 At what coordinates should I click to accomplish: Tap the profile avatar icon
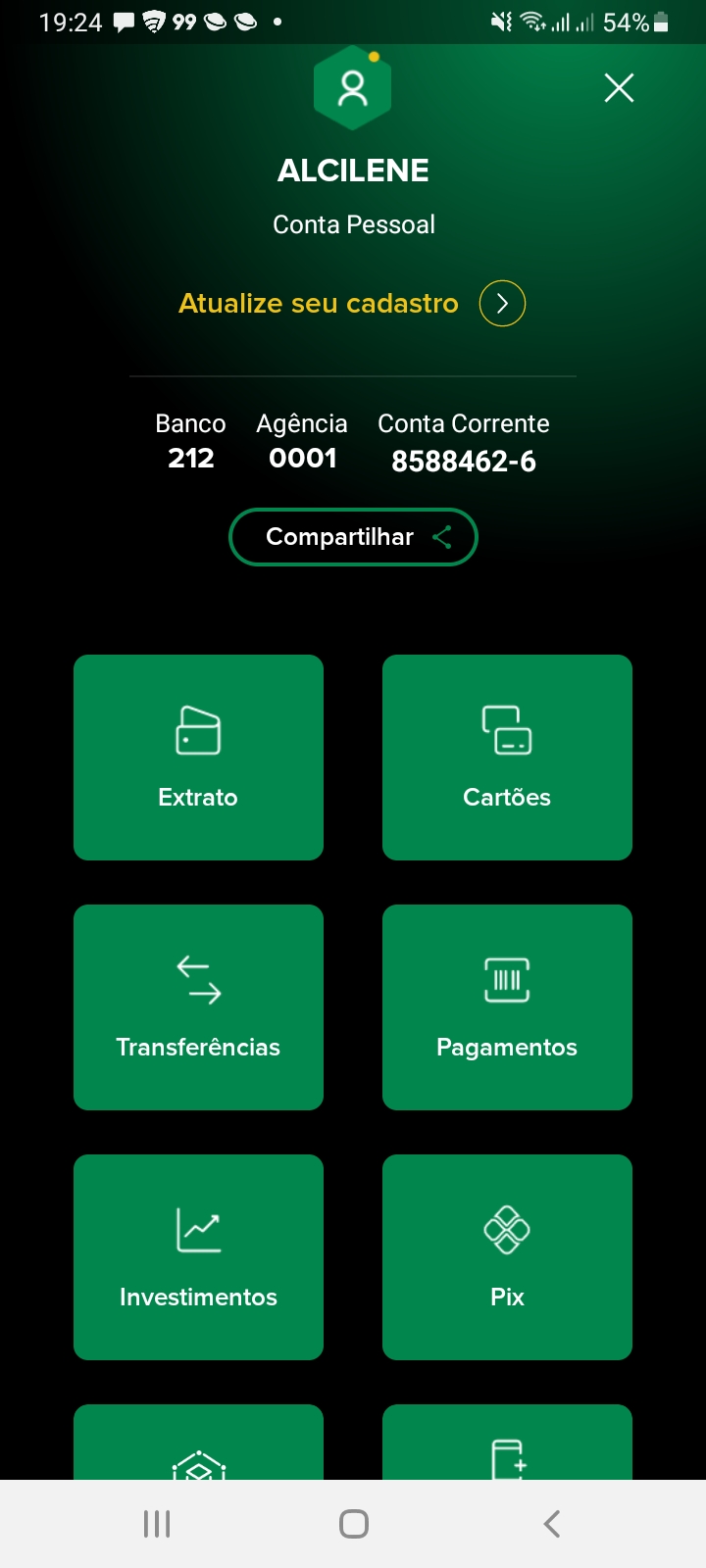tap(352, 89)
